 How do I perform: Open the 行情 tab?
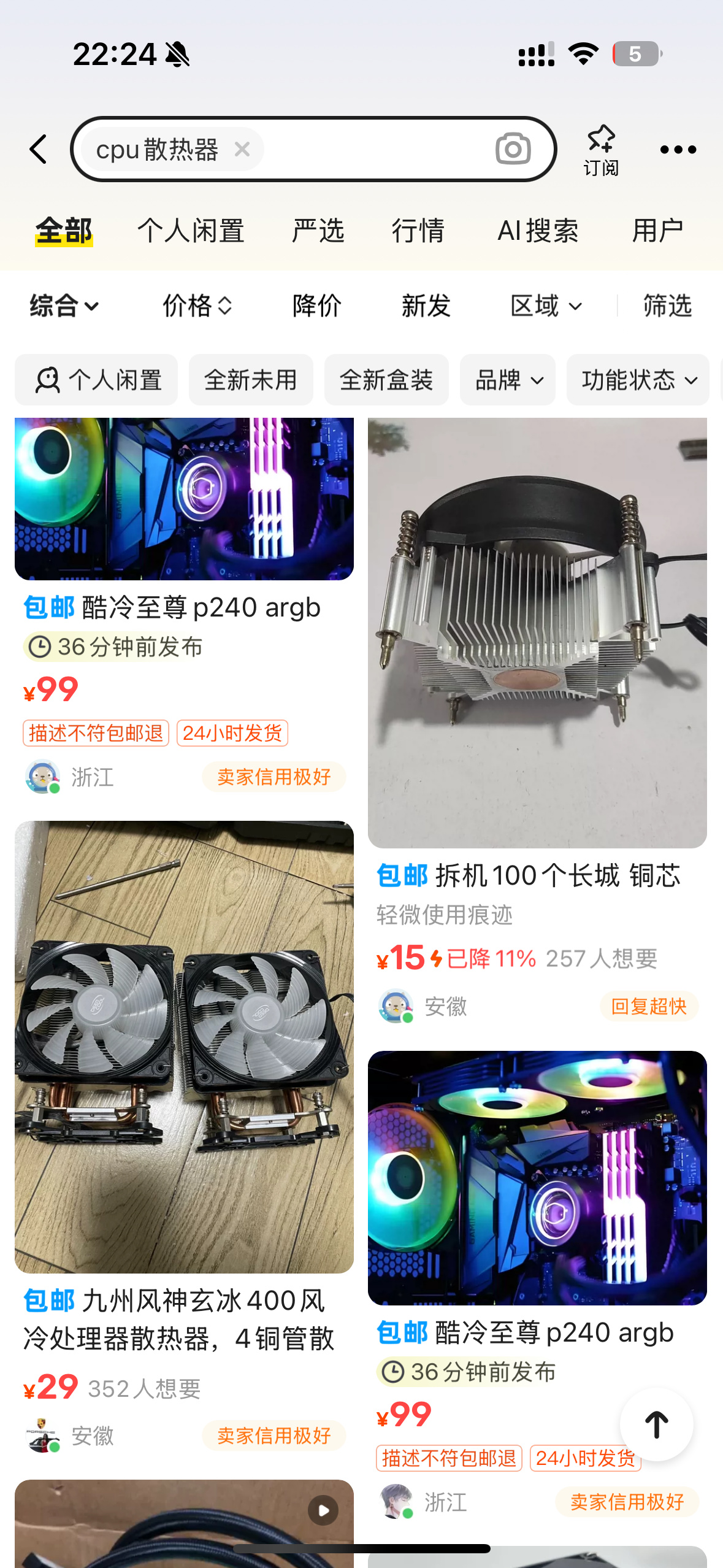click(418, 231)
